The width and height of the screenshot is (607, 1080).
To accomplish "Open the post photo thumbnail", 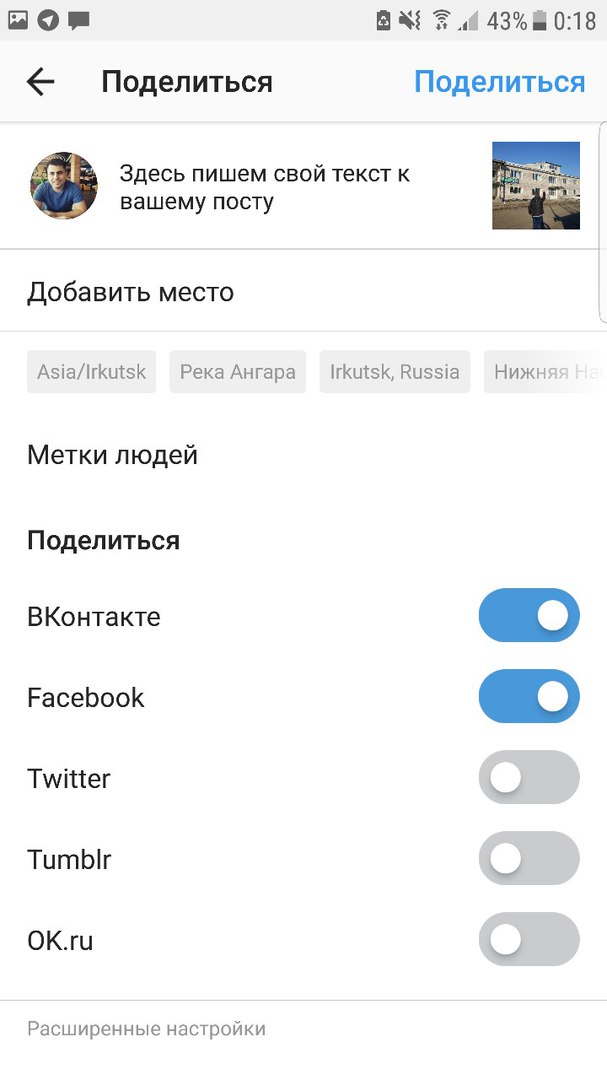I will click(536, 185).
